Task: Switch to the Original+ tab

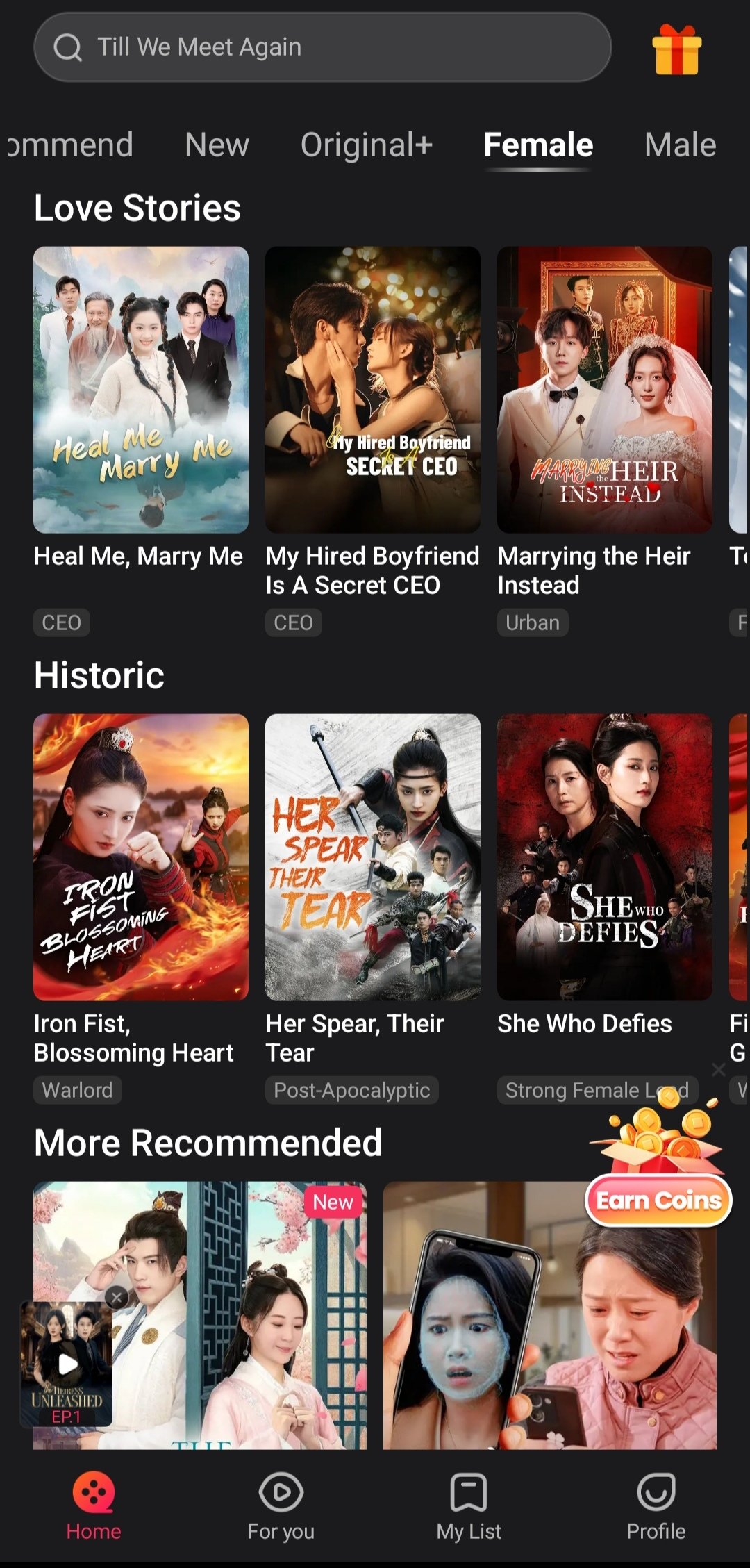Action: pos(366,145)
